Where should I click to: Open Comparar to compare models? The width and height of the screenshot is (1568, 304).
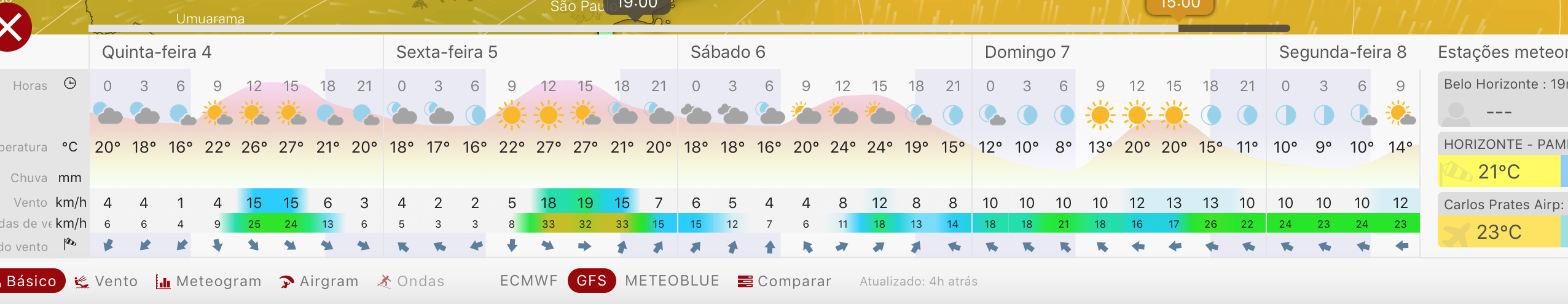tap(785, 281)
